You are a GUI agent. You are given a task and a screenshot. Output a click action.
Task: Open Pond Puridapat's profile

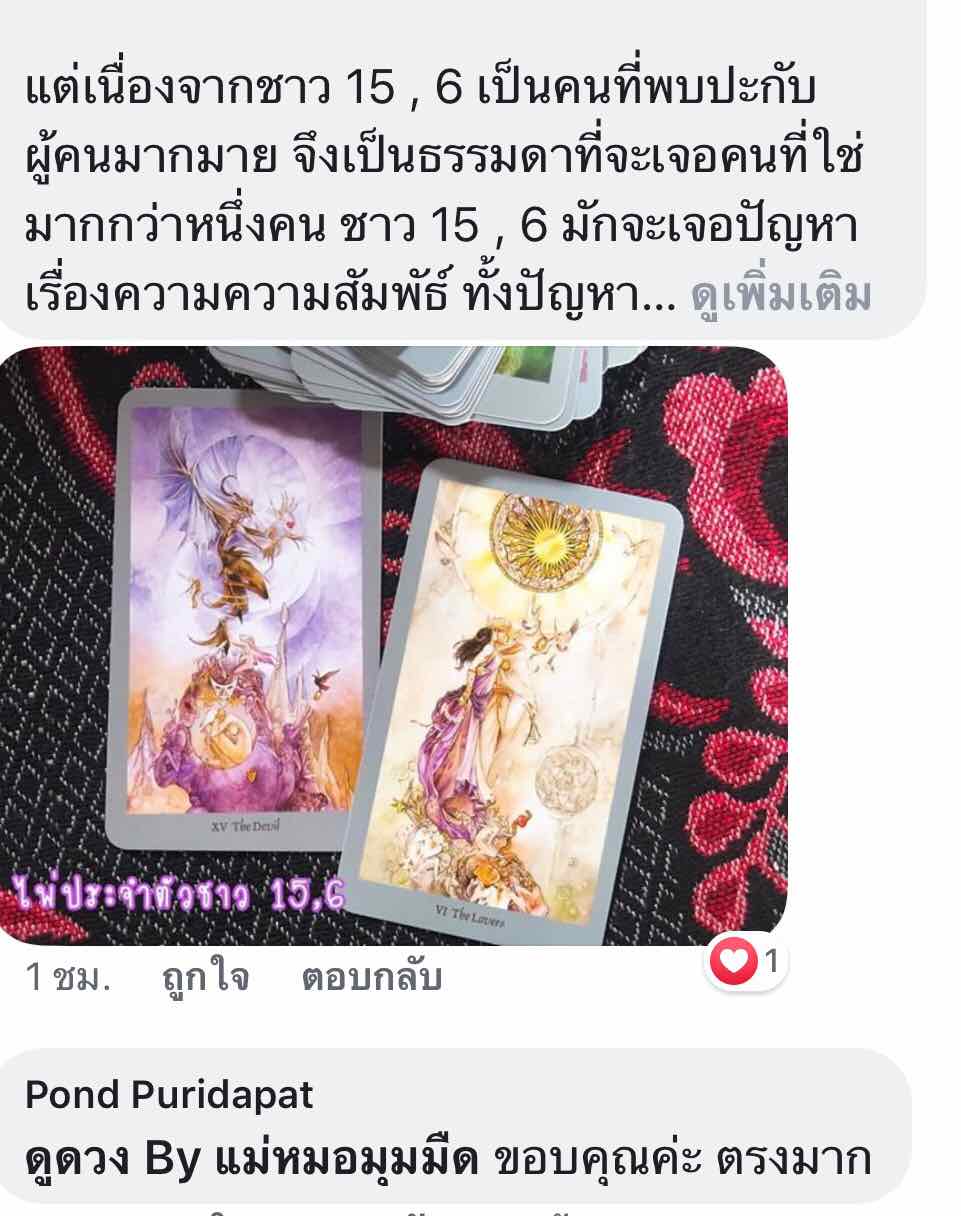point(169,1095)
